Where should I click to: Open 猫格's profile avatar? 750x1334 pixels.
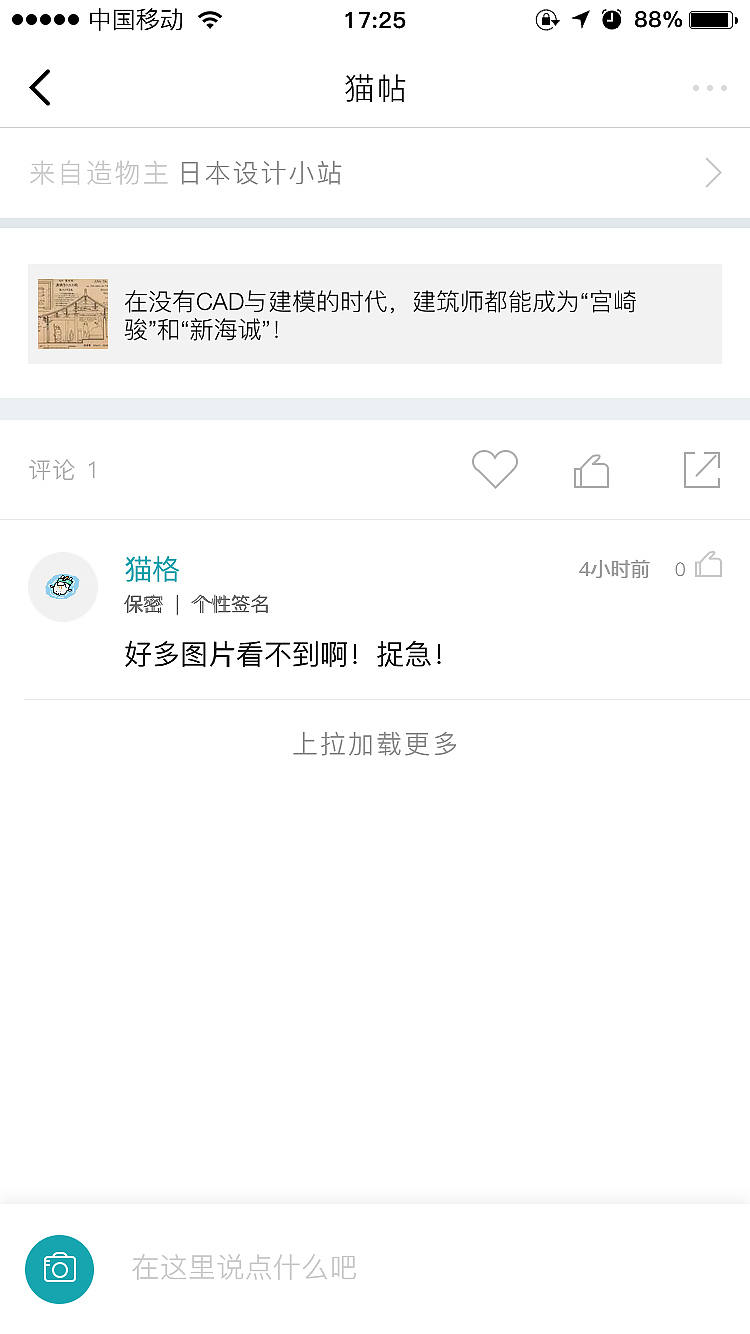tap(62, 587)
